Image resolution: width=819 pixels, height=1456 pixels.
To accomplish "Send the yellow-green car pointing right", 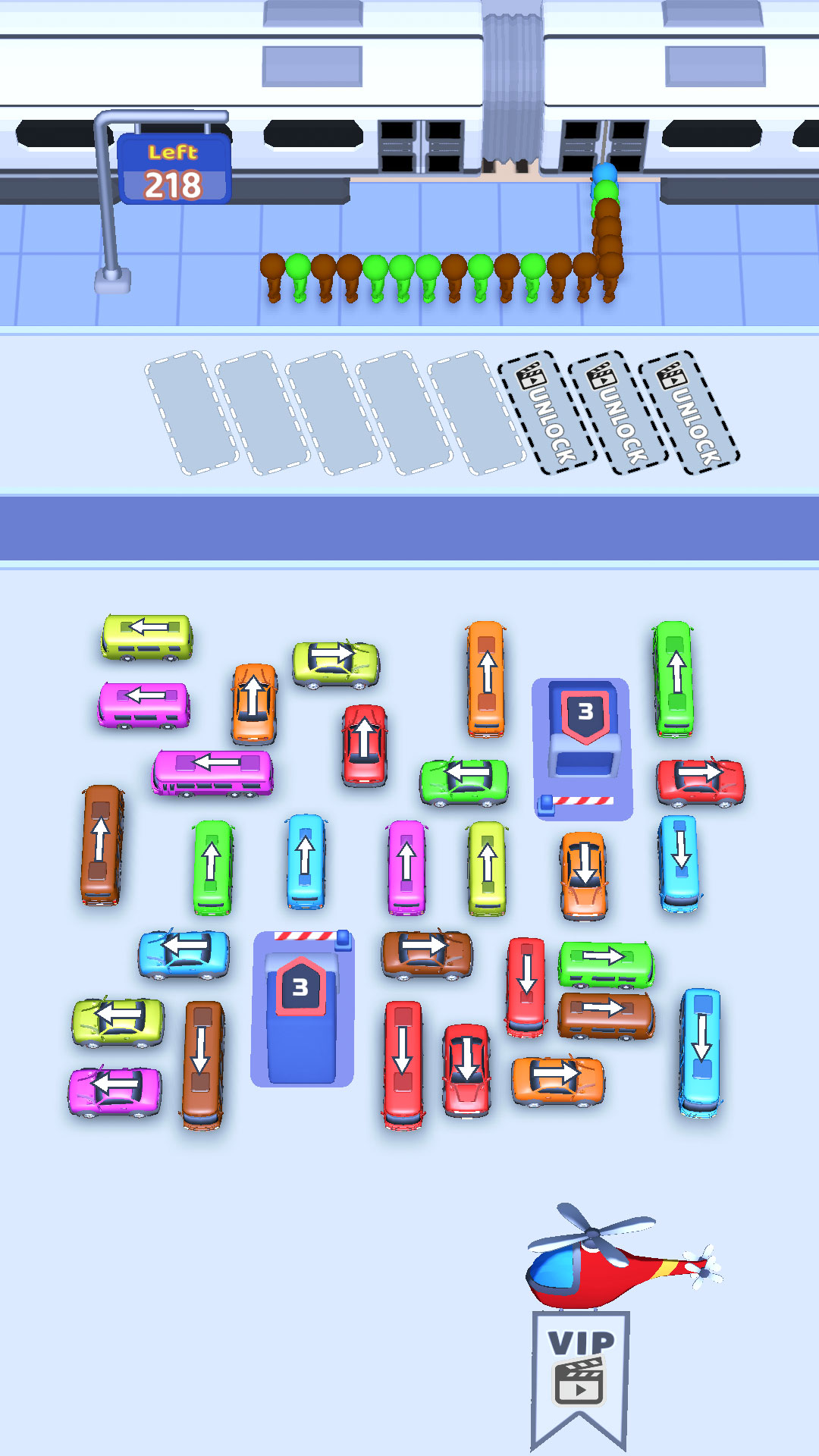I will [x=336, y=662].
